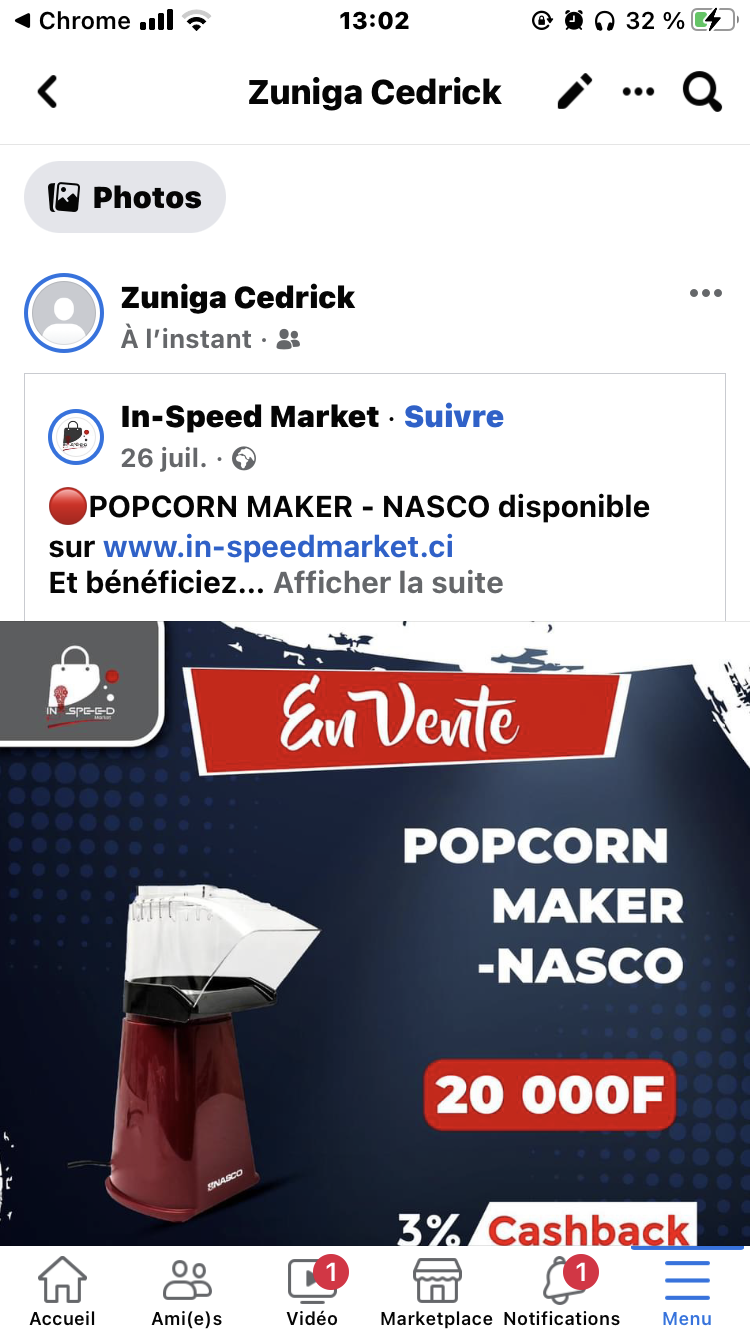
Task: Open the Photos chip
Action: click(125, 197)
